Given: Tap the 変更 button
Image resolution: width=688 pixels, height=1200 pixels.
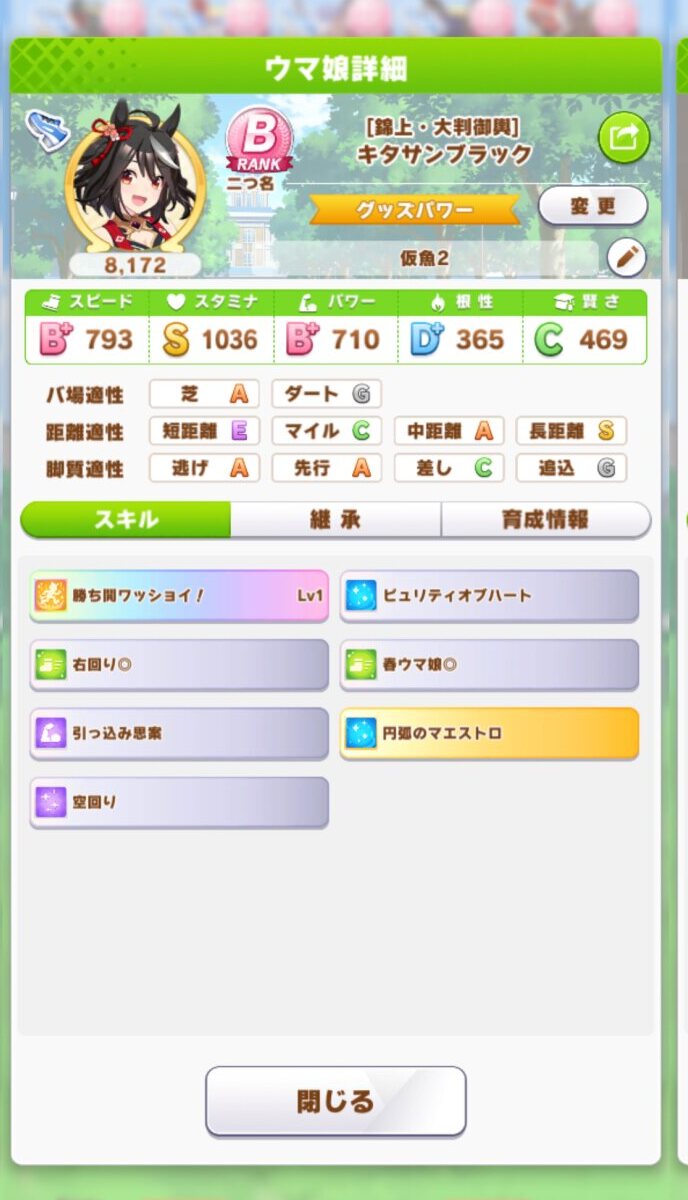Looking at the screenshot, I should 593,206.
